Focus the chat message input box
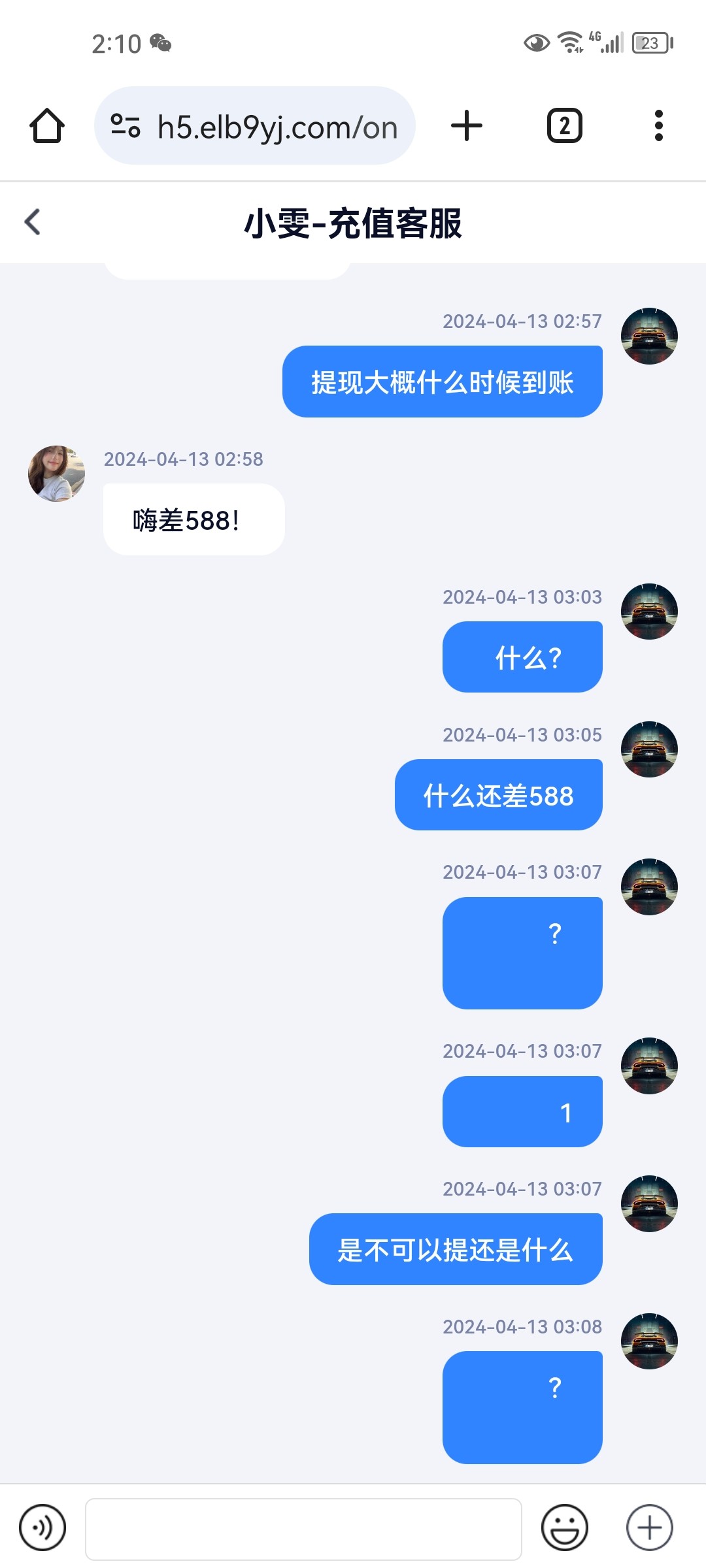Image resolution: width=706 pixels, height=1568 pixels. pos(303,1529)
